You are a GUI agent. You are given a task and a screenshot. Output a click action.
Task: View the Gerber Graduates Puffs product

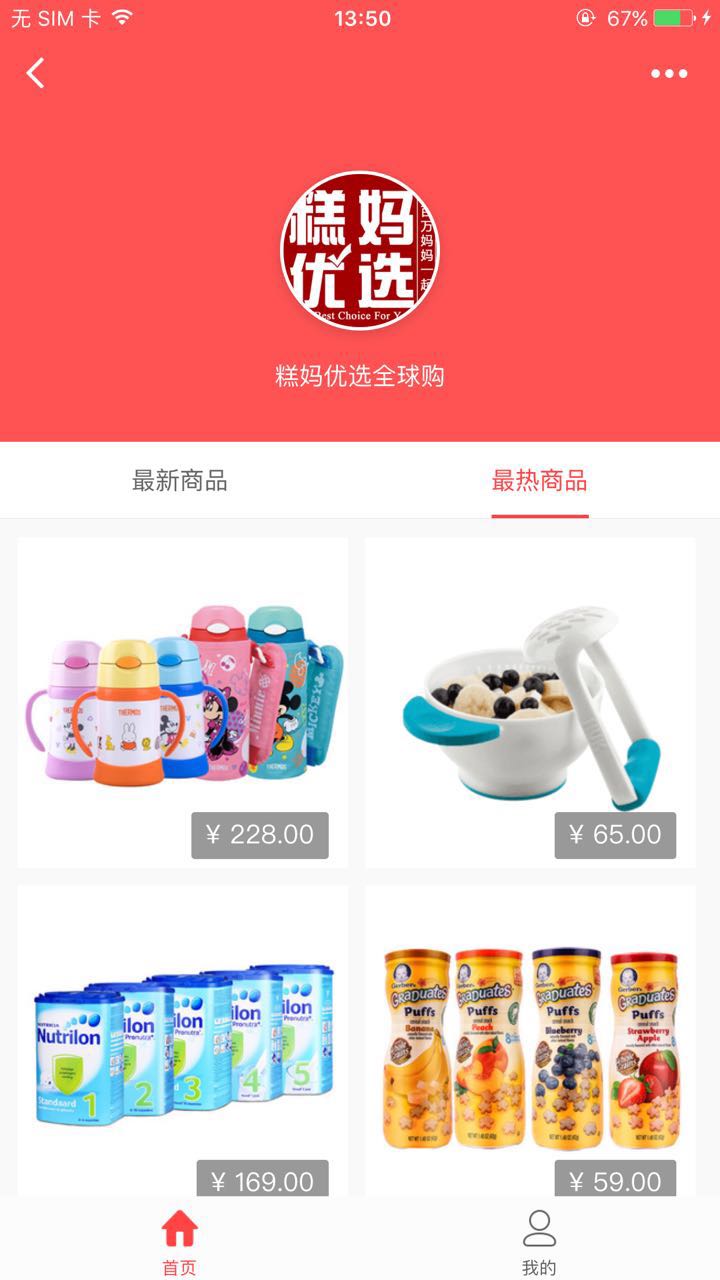[x=530, y=1045]
